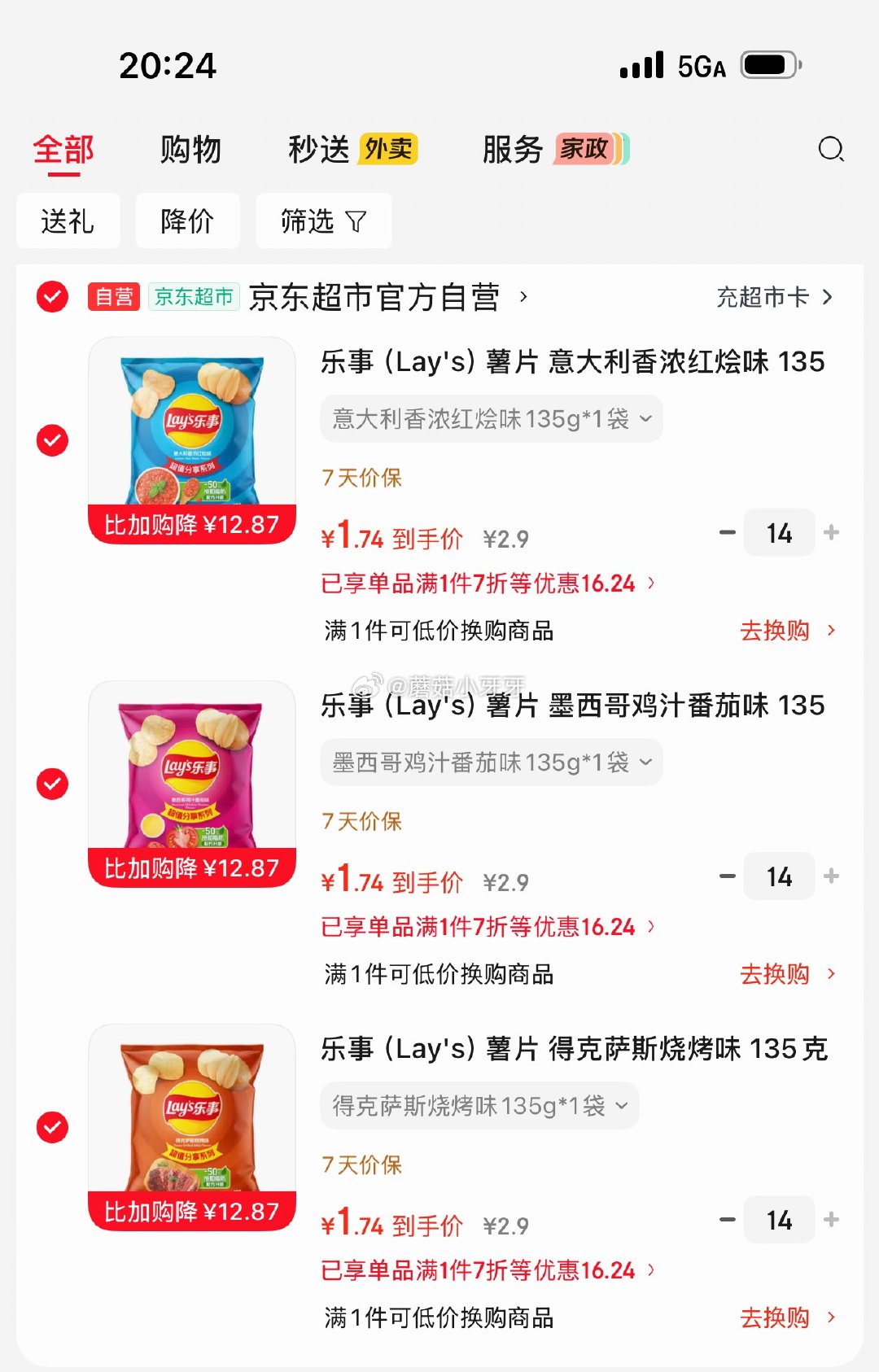The height and width of the screenshot is (1372, 879).
Task: Increase quantity of 意大利香浓红烩味 chips
Action: coord(831,533)
